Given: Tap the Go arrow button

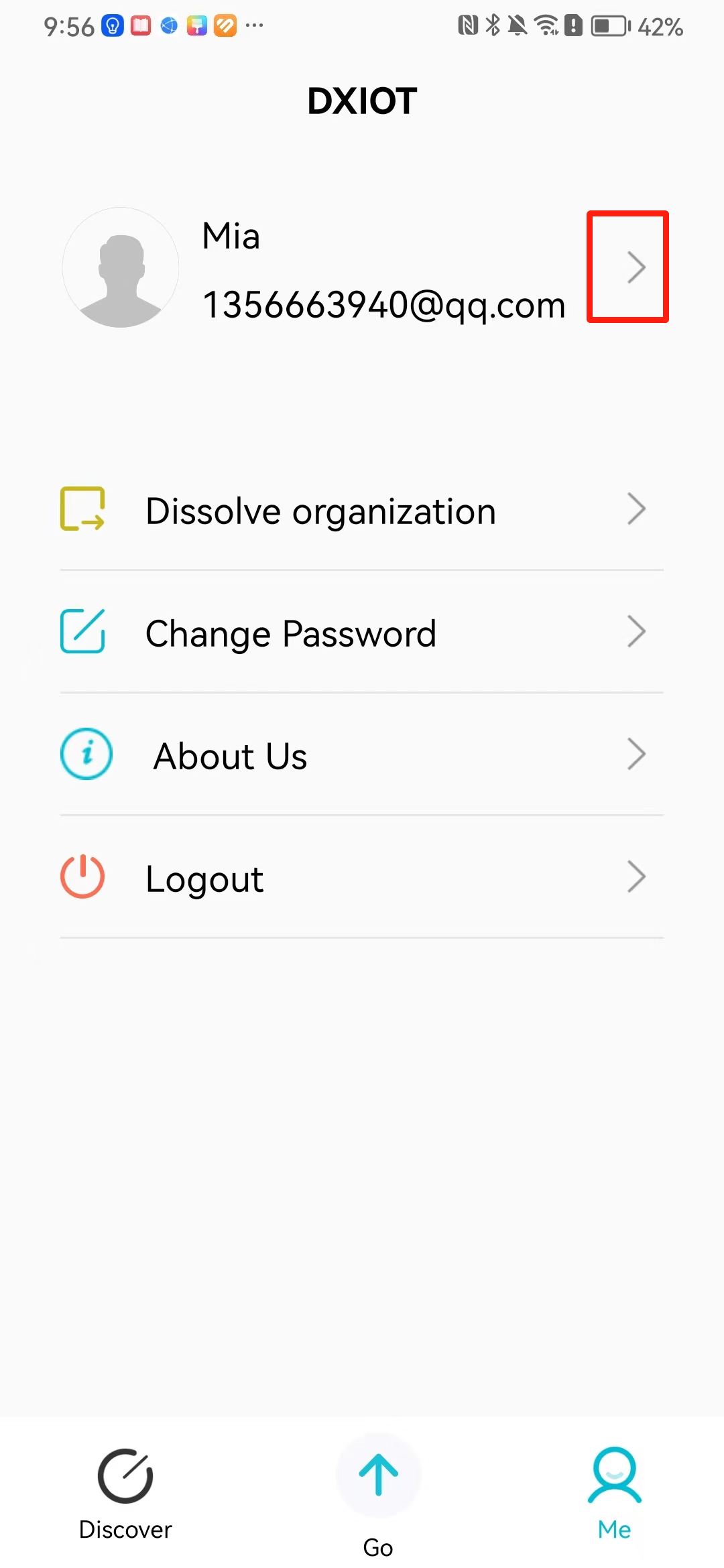Looking at the screenshot, I should (x=379, y=1475).
